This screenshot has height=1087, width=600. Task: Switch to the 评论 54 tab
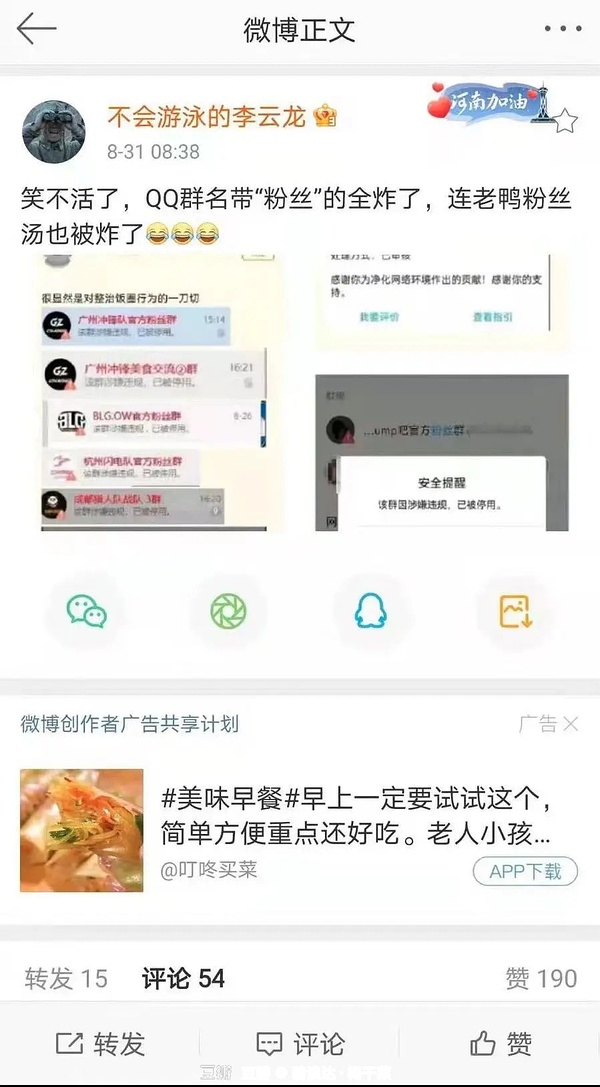coord(183,978)
